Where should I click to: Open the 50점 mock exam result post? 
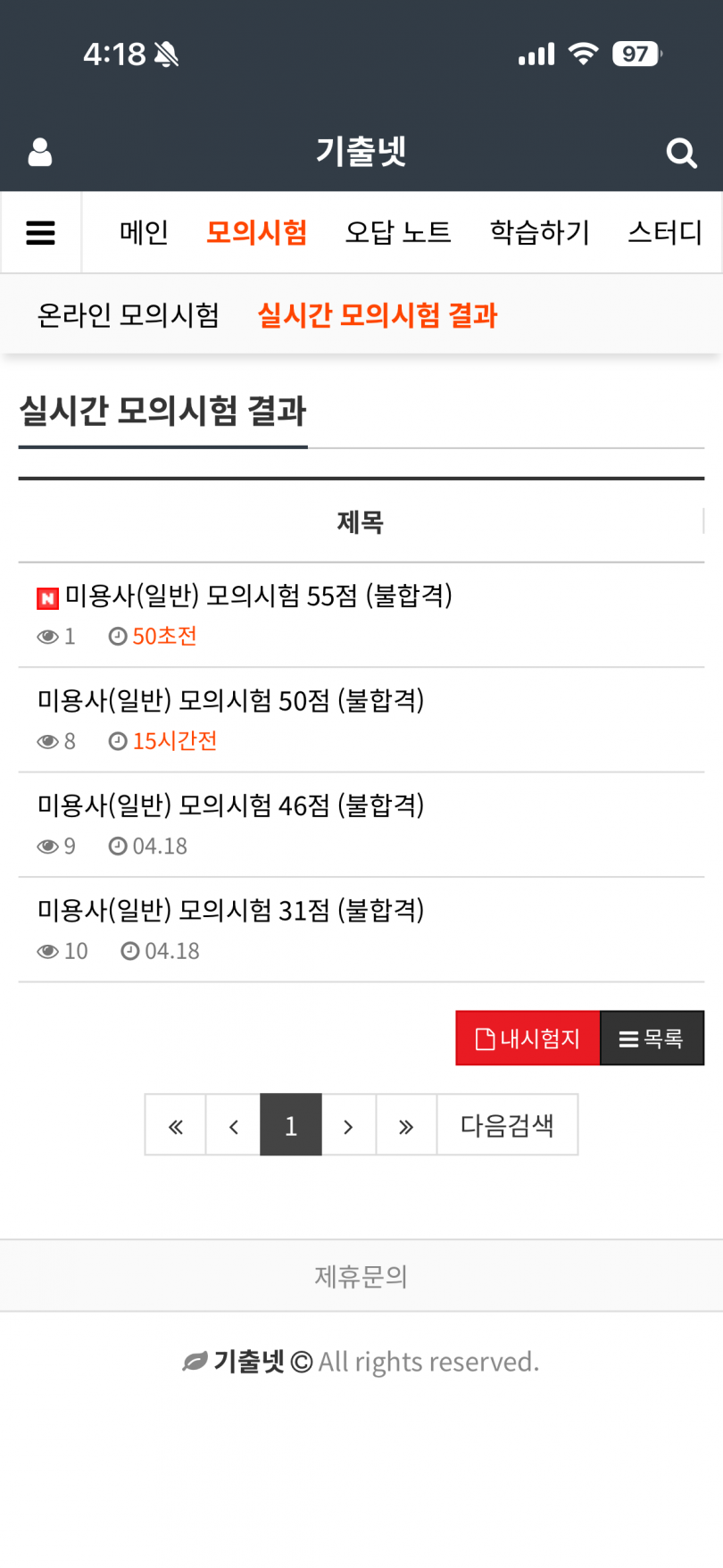tap(230, 701)
